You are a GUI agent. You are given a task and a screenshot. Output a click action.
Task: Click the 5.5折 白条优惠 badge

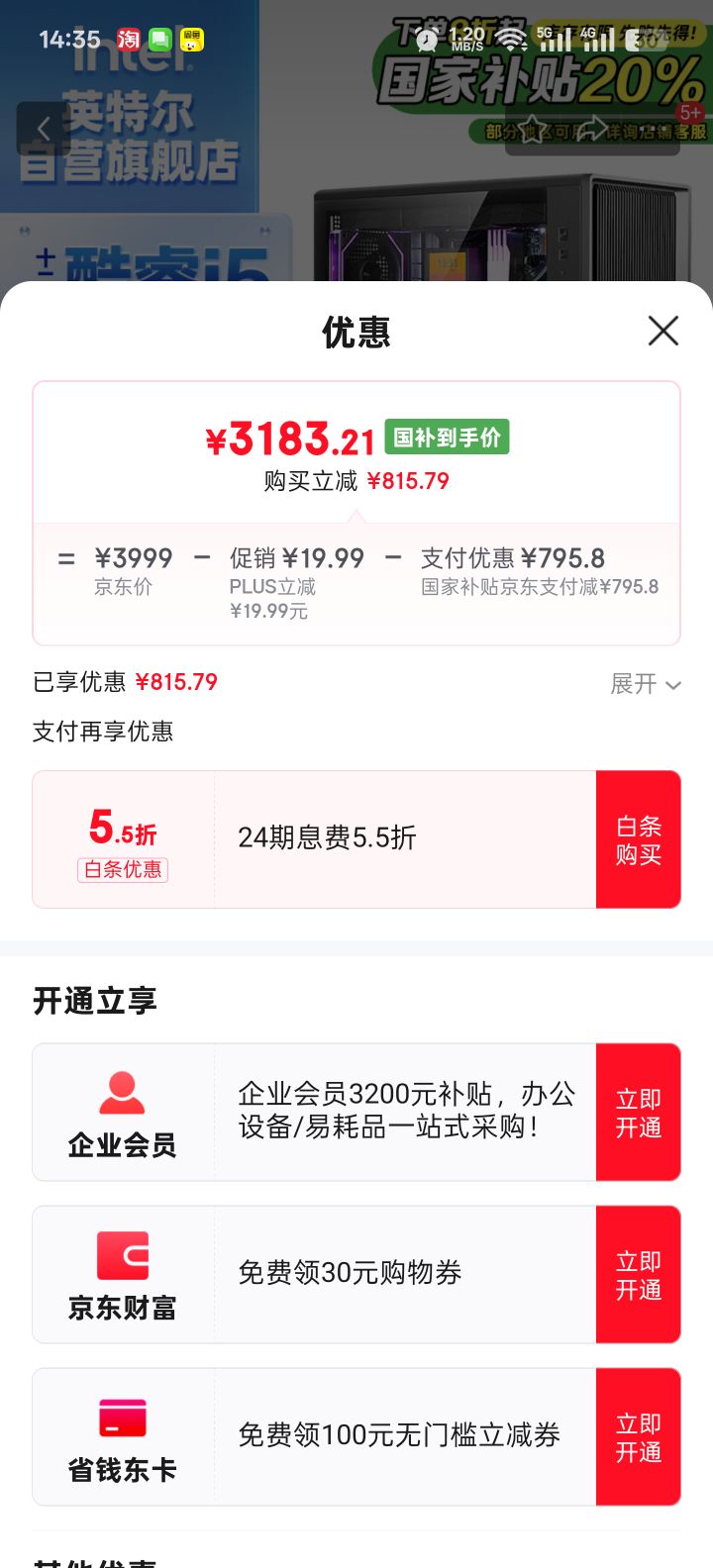[x=122, y=838]
